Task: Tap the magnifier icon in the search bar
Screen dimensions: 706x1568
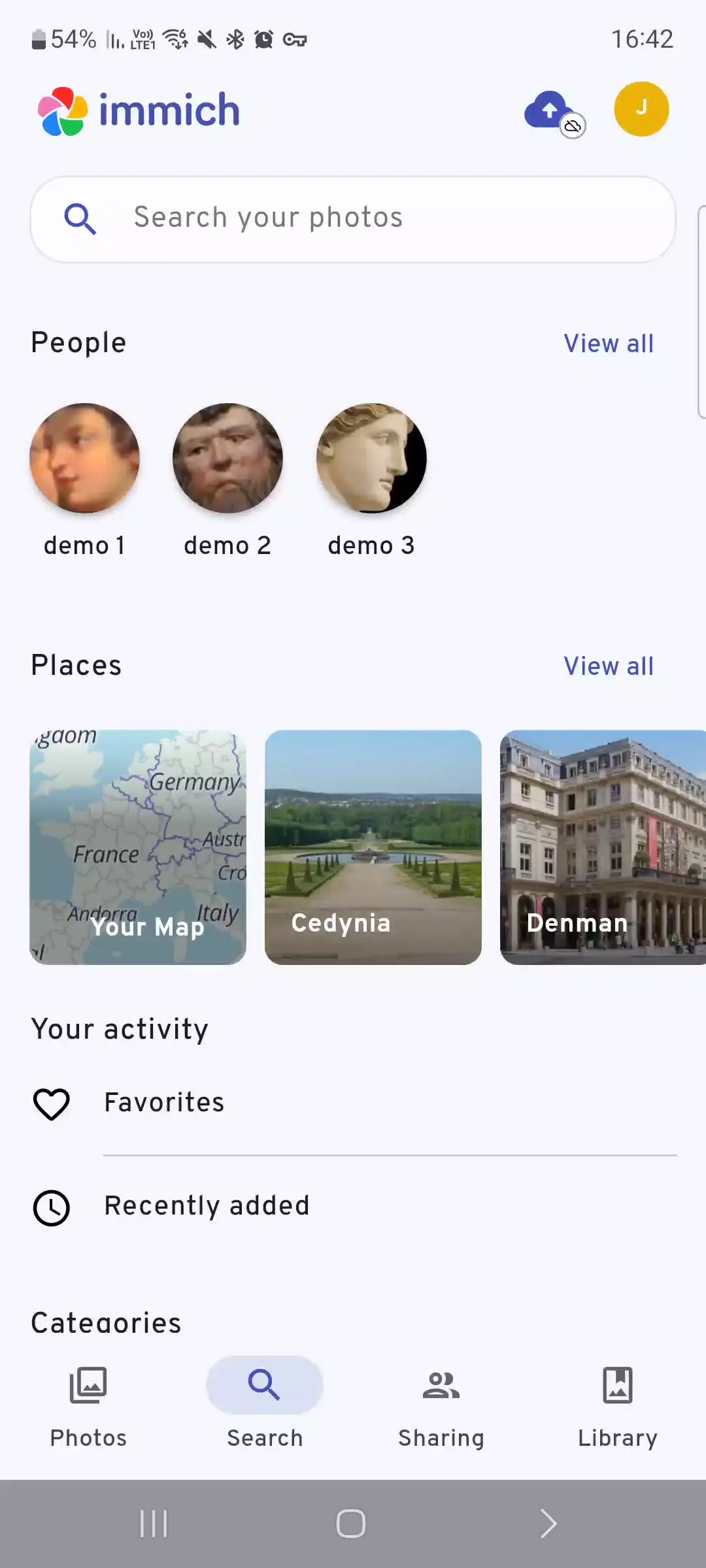Action: 80,219
